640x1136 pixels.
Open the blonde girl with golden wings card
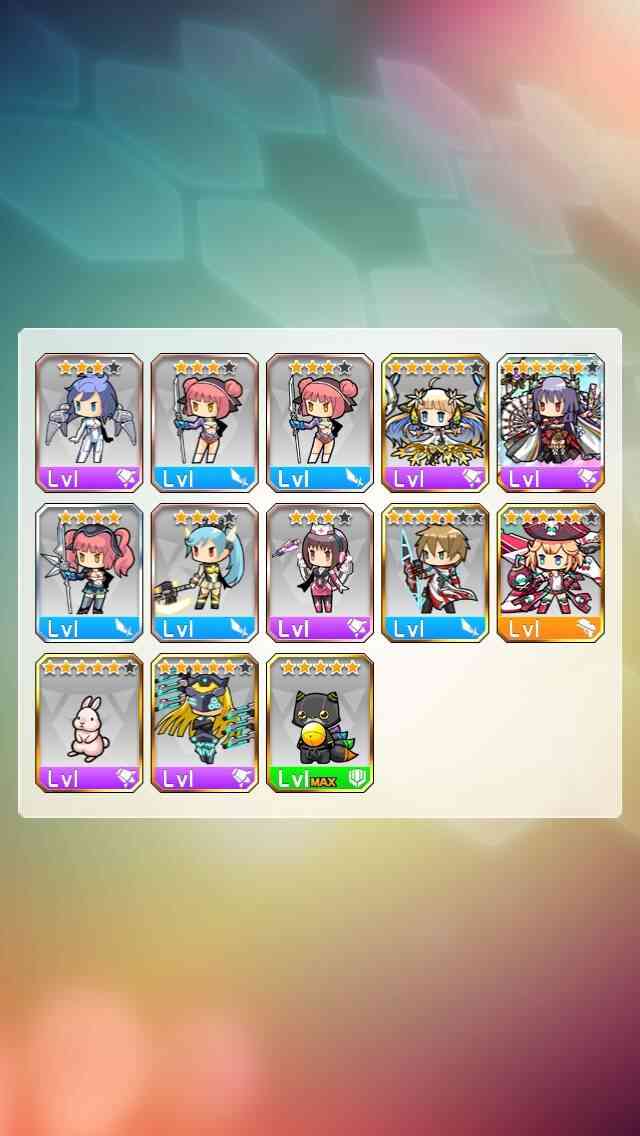pyautogui.click(x=435, y=423)
